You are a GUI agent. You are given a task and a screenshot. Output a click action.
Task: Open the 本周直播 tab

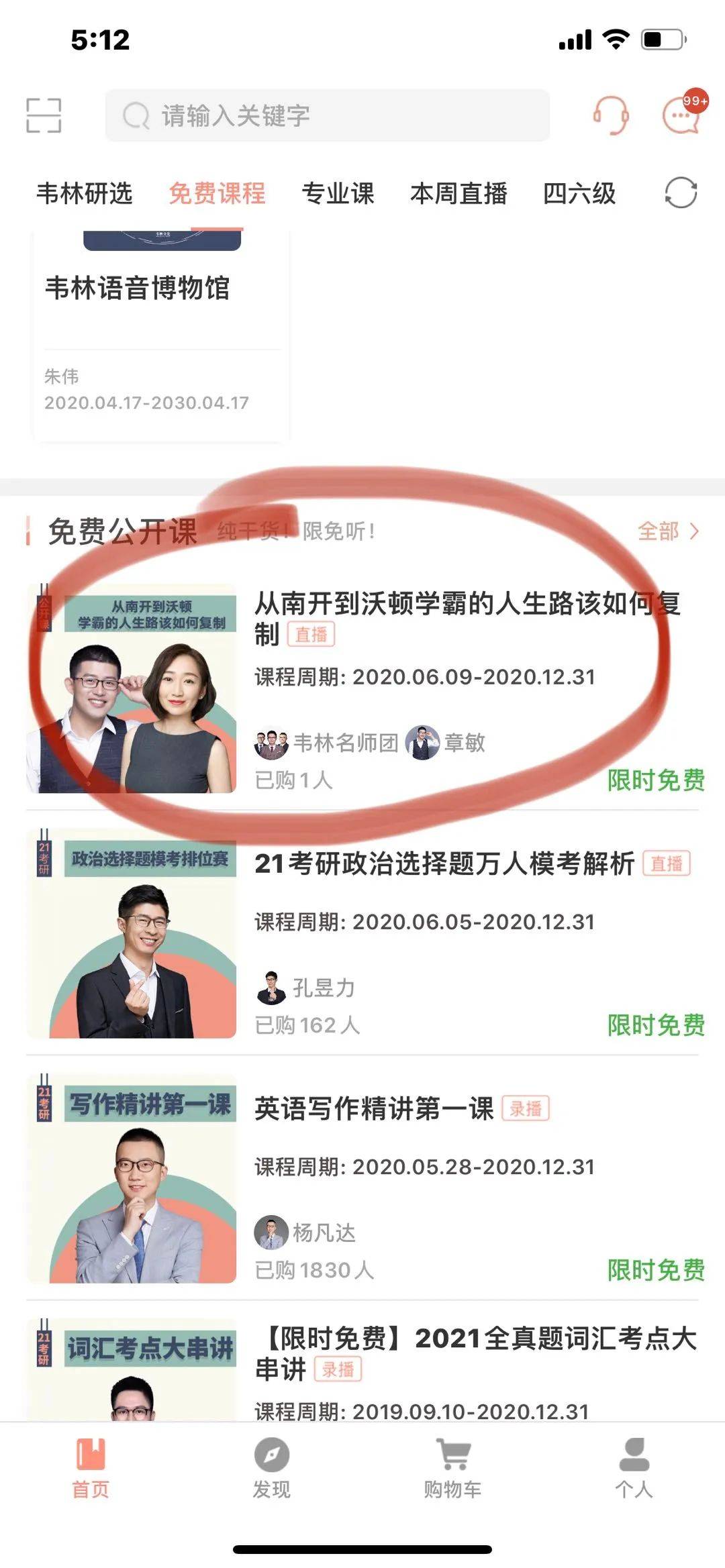pos(458,193)
